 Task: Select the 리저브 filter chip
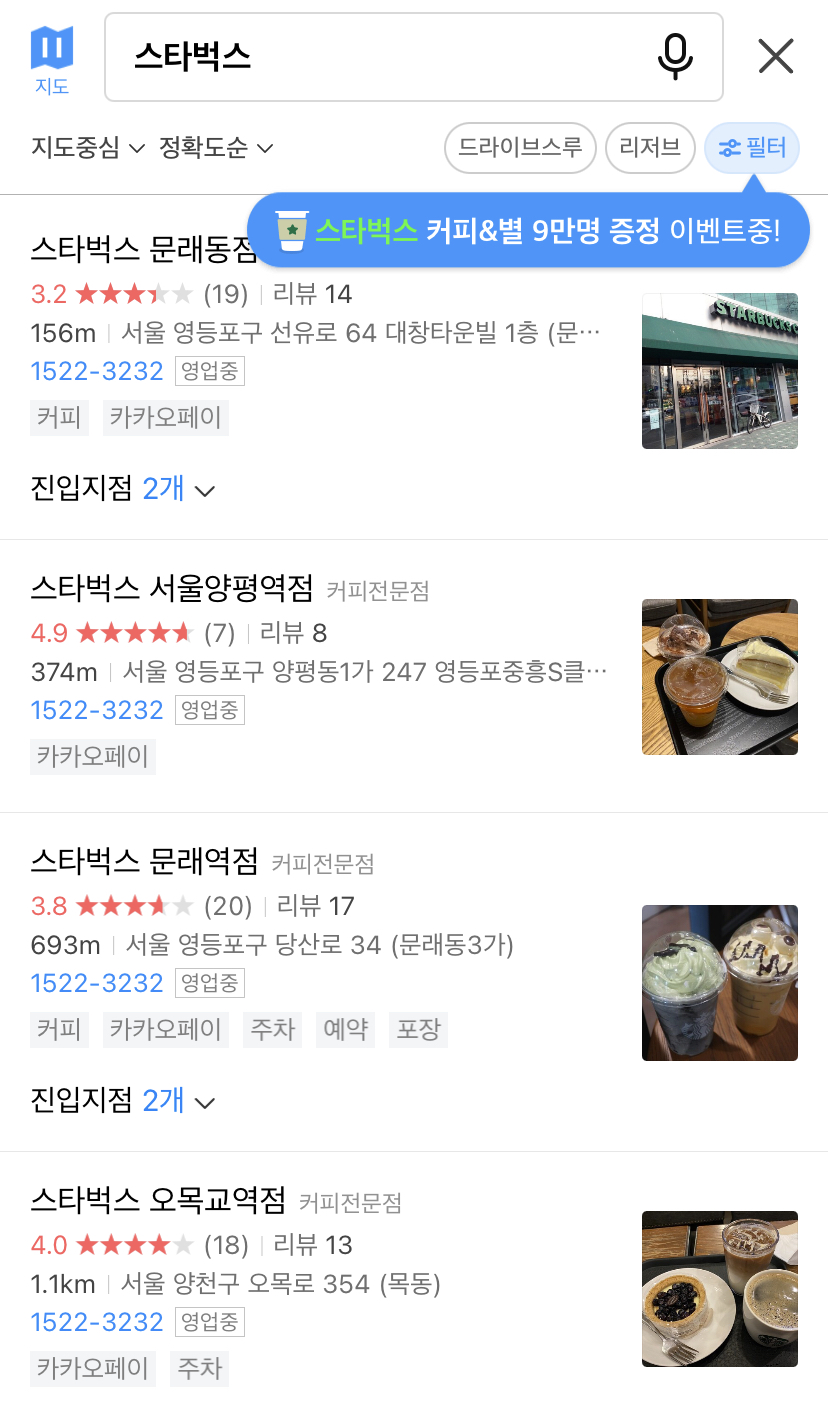[x=650, y=148]
